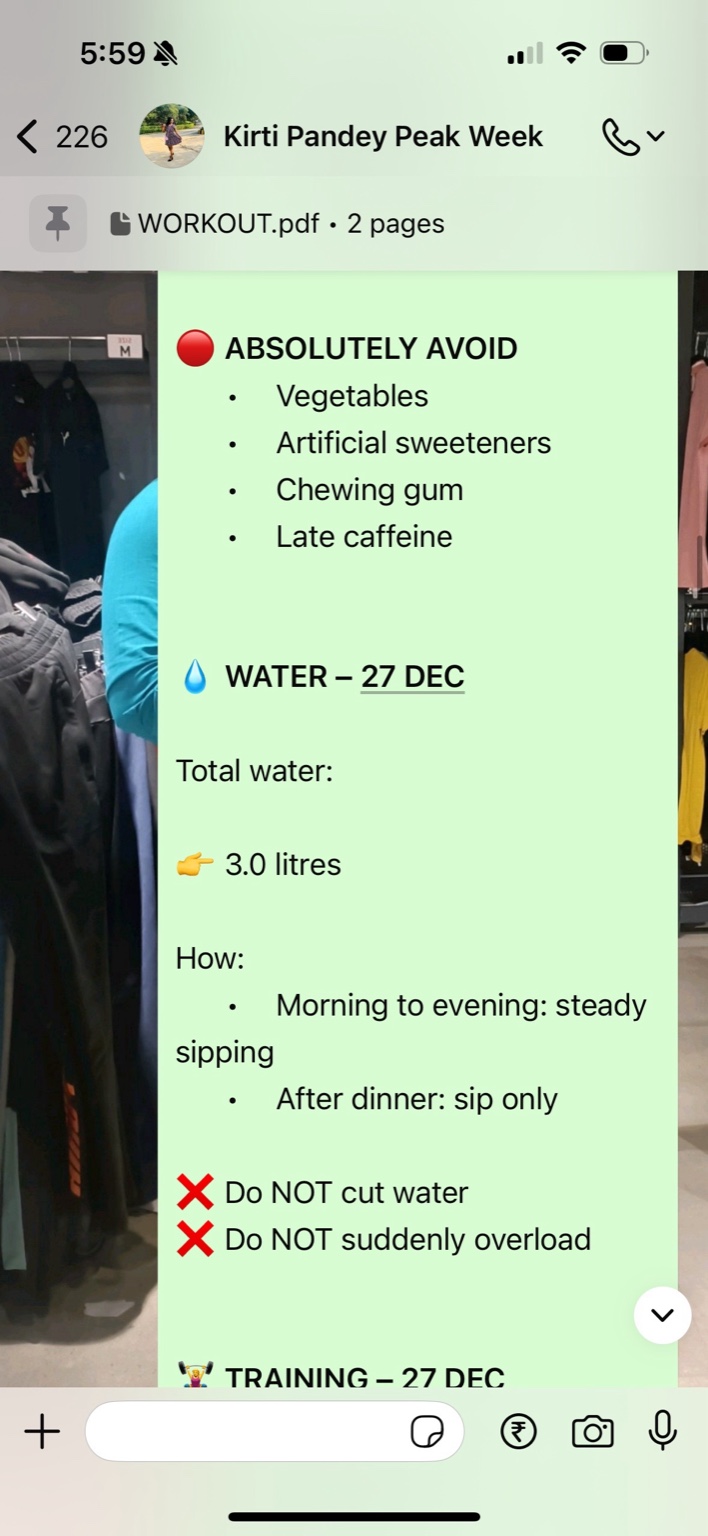This screenshot has width=708, height=1536.
Task: Open the attachment plus menu
Action: tap(42, 1433)
